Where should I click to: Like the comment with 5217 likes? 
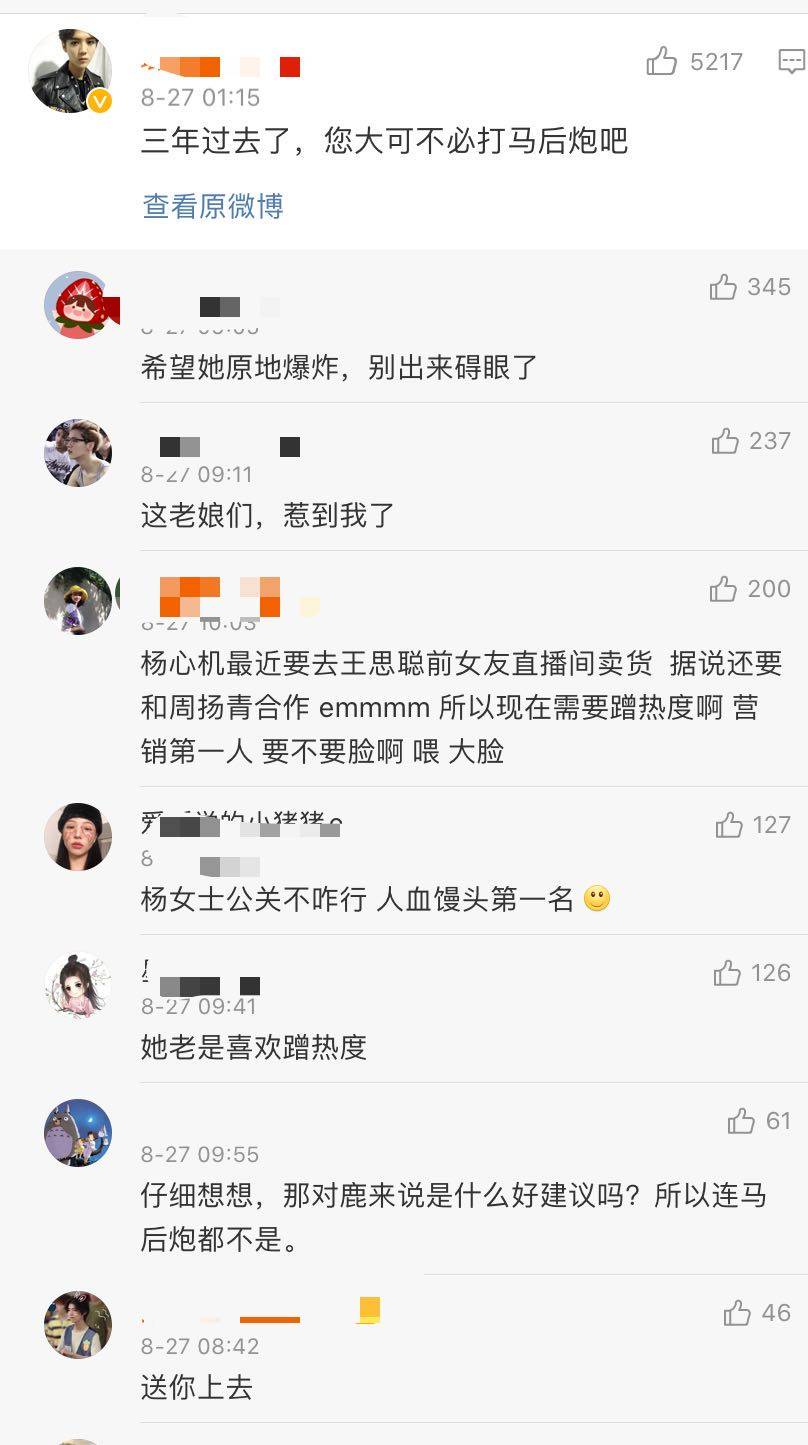tap(662, 62)
